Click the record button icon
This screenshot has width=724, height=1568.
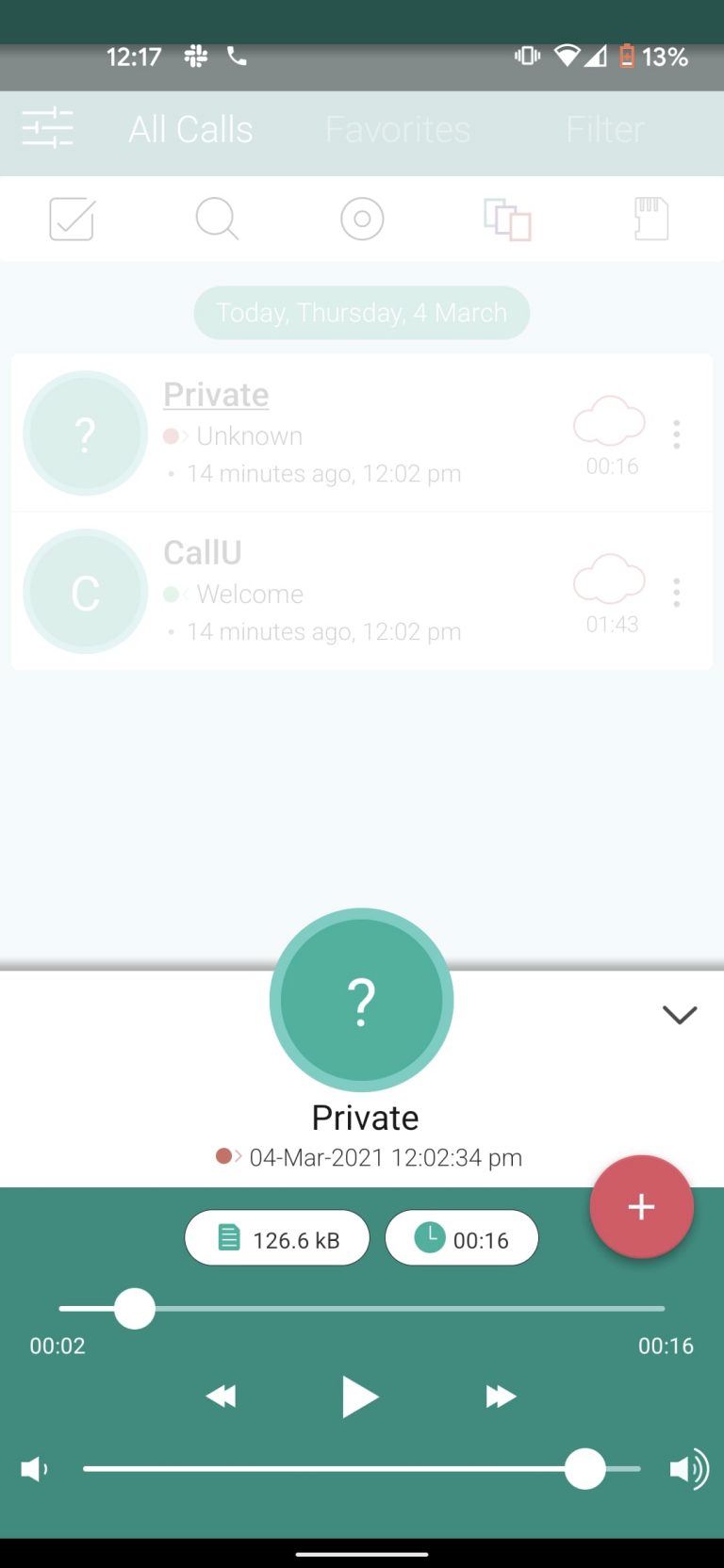coord(361,218)
